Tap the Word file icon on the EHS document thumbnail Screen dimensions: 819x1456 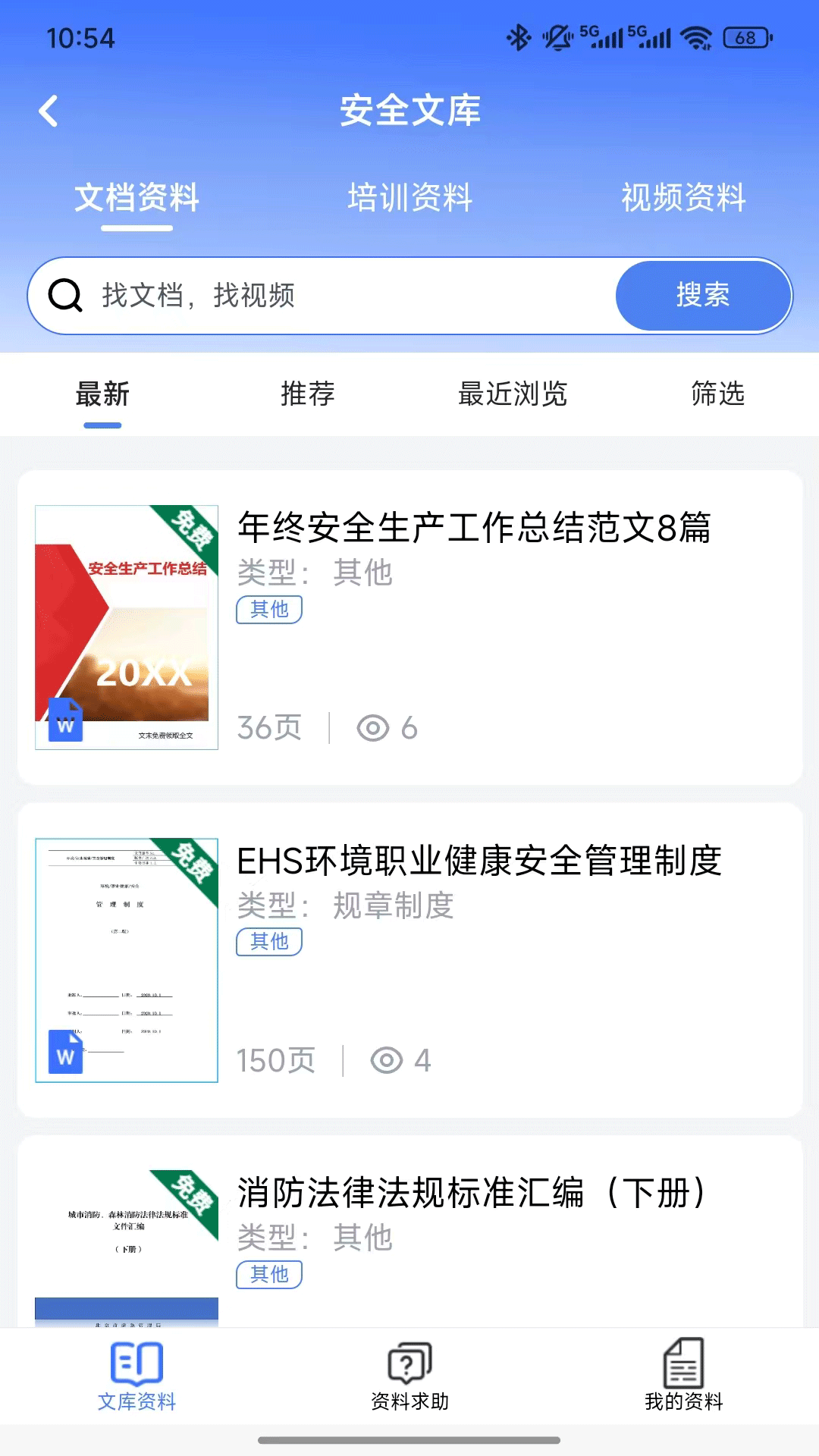(65, 1053)
